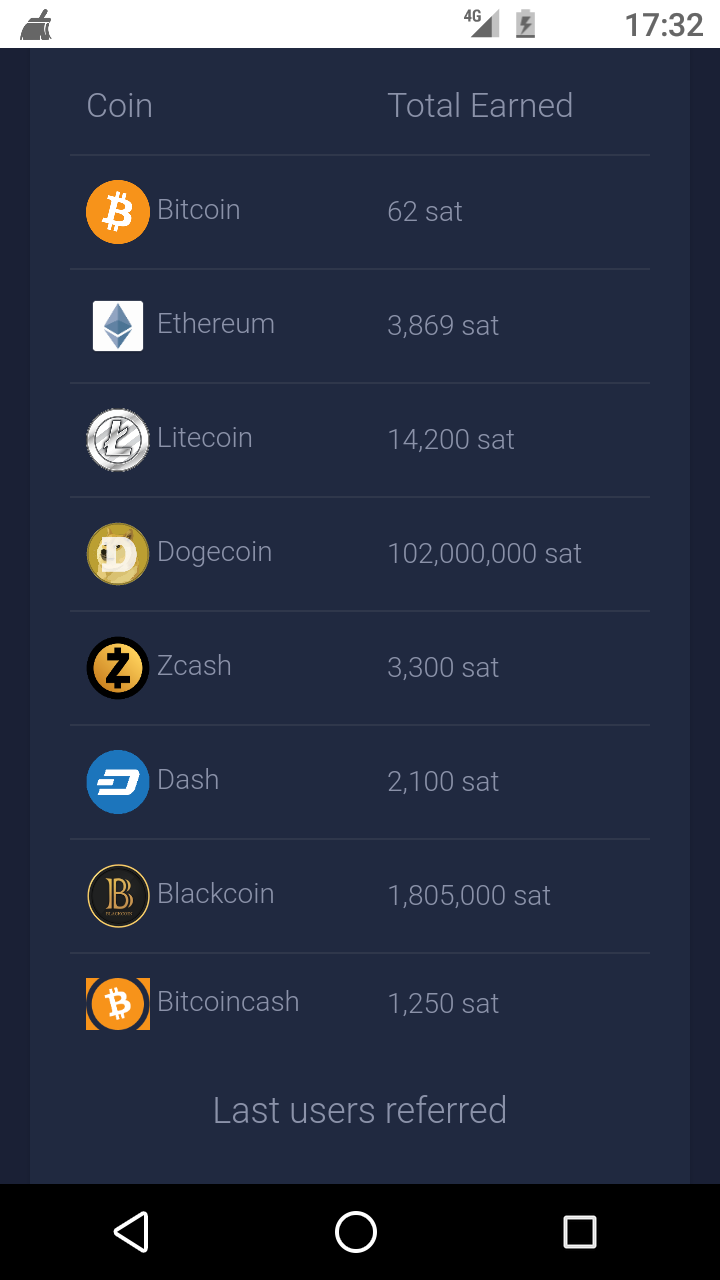Click the Bitcoincash square icon
This screenshot has height=1280, width=720.
coord(117,1003)
